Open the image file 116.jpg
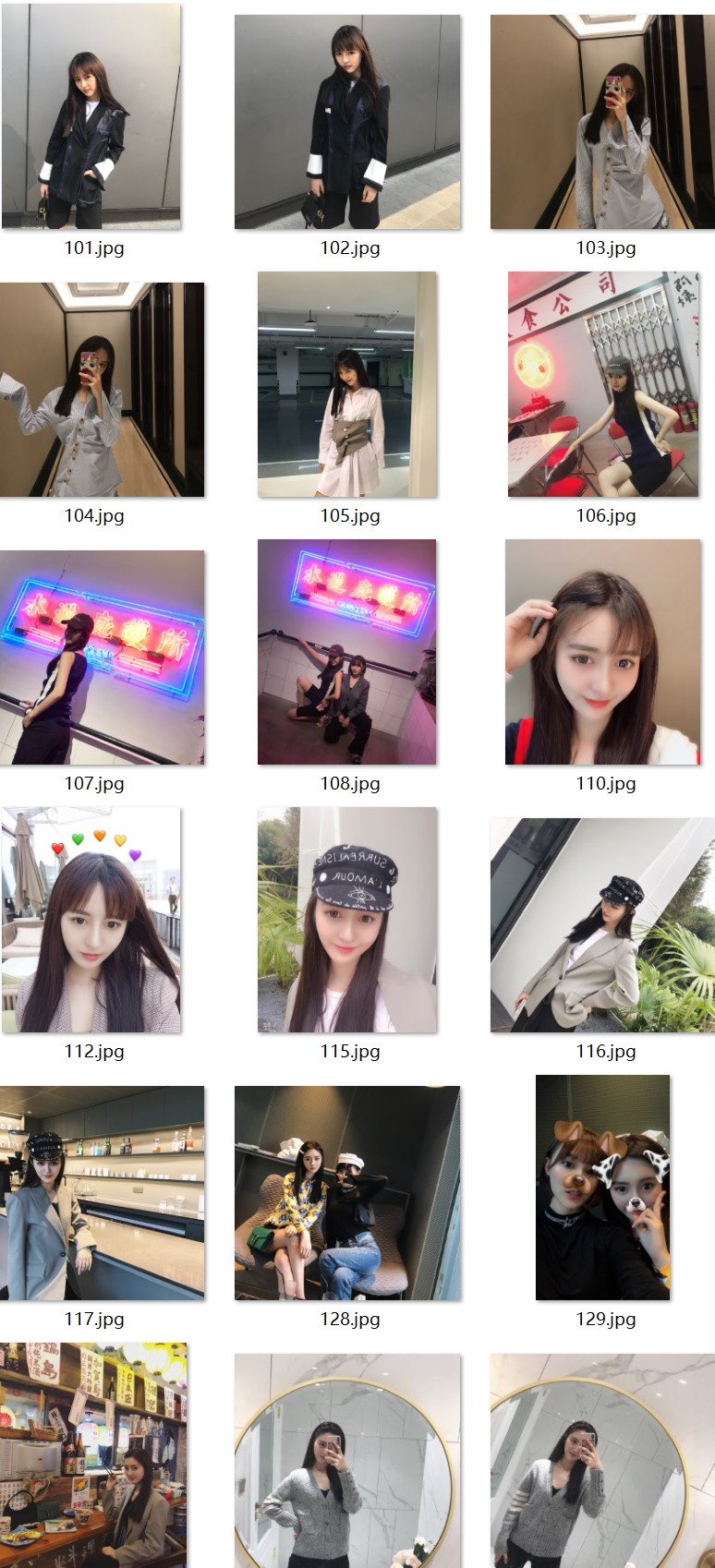This screenshot has height=1568, width=715. pos(602,925)
